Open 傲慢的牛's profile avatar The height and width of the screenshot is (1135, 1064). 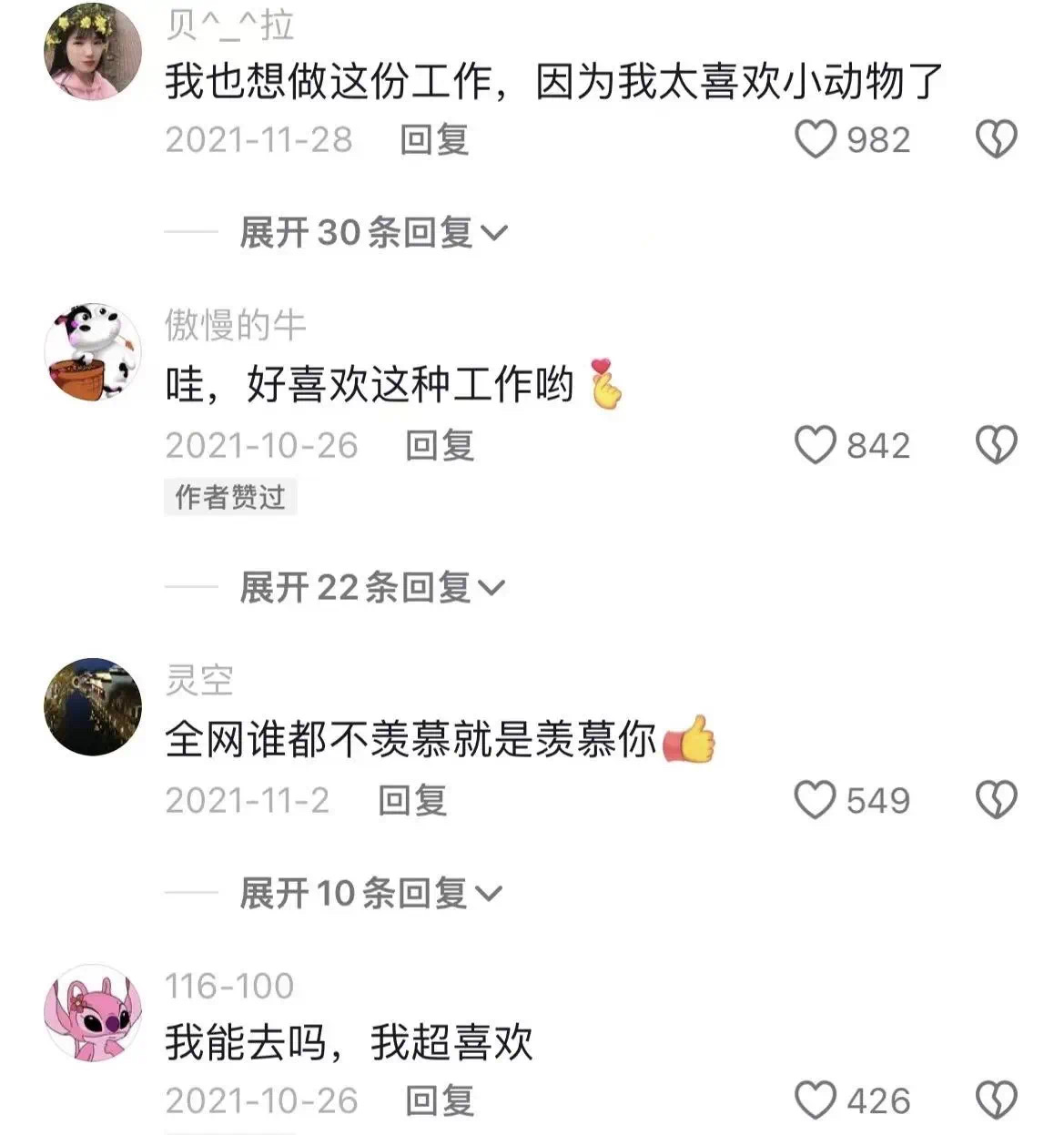coord(93,352)
